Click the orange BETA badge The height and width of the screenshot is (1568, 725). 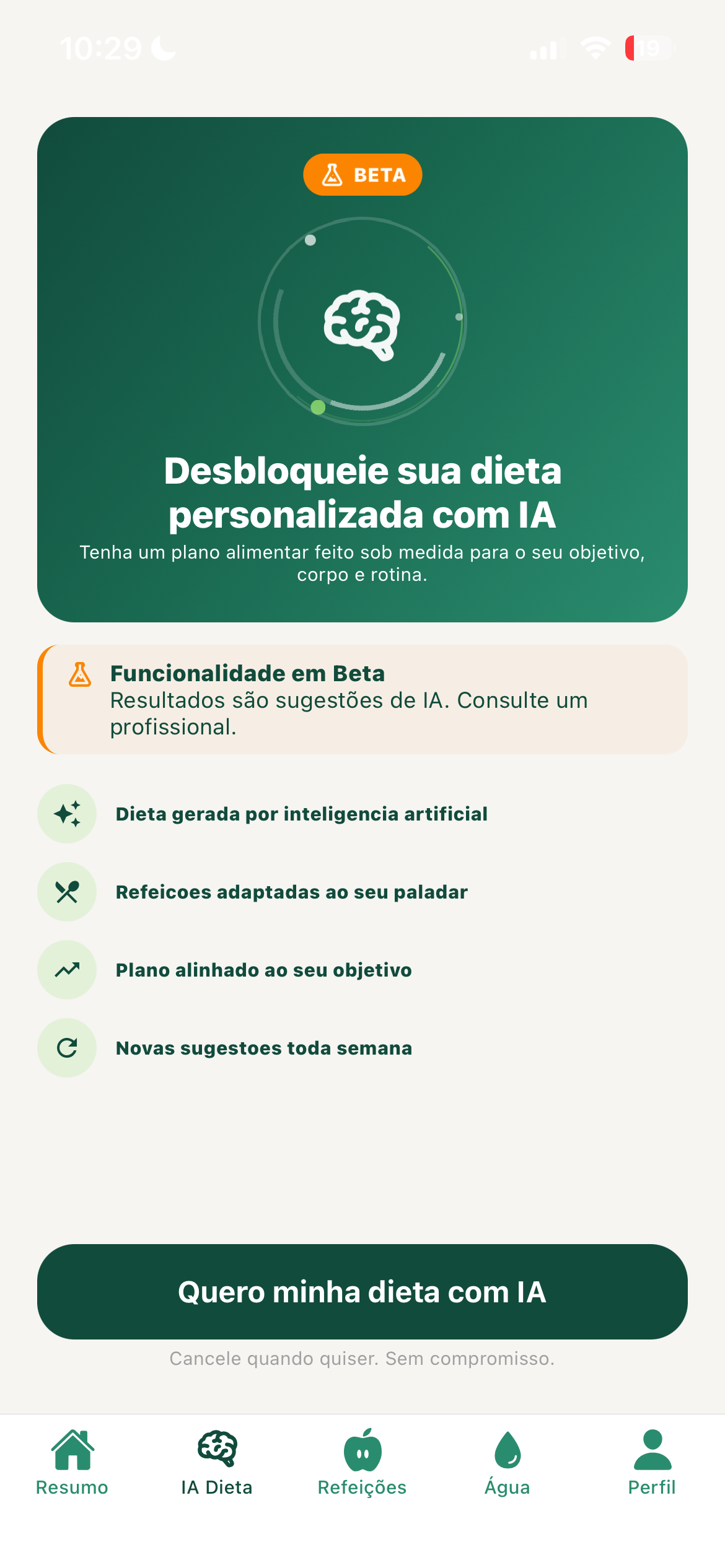coord(362,174)
